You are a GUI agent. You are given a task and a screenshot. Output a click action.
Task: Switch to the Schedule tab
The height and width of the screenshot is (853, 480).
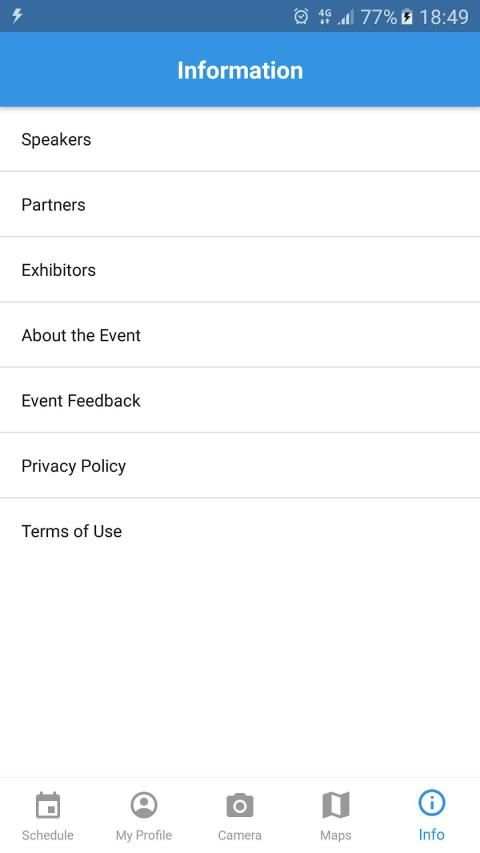(x=48, y=816)
